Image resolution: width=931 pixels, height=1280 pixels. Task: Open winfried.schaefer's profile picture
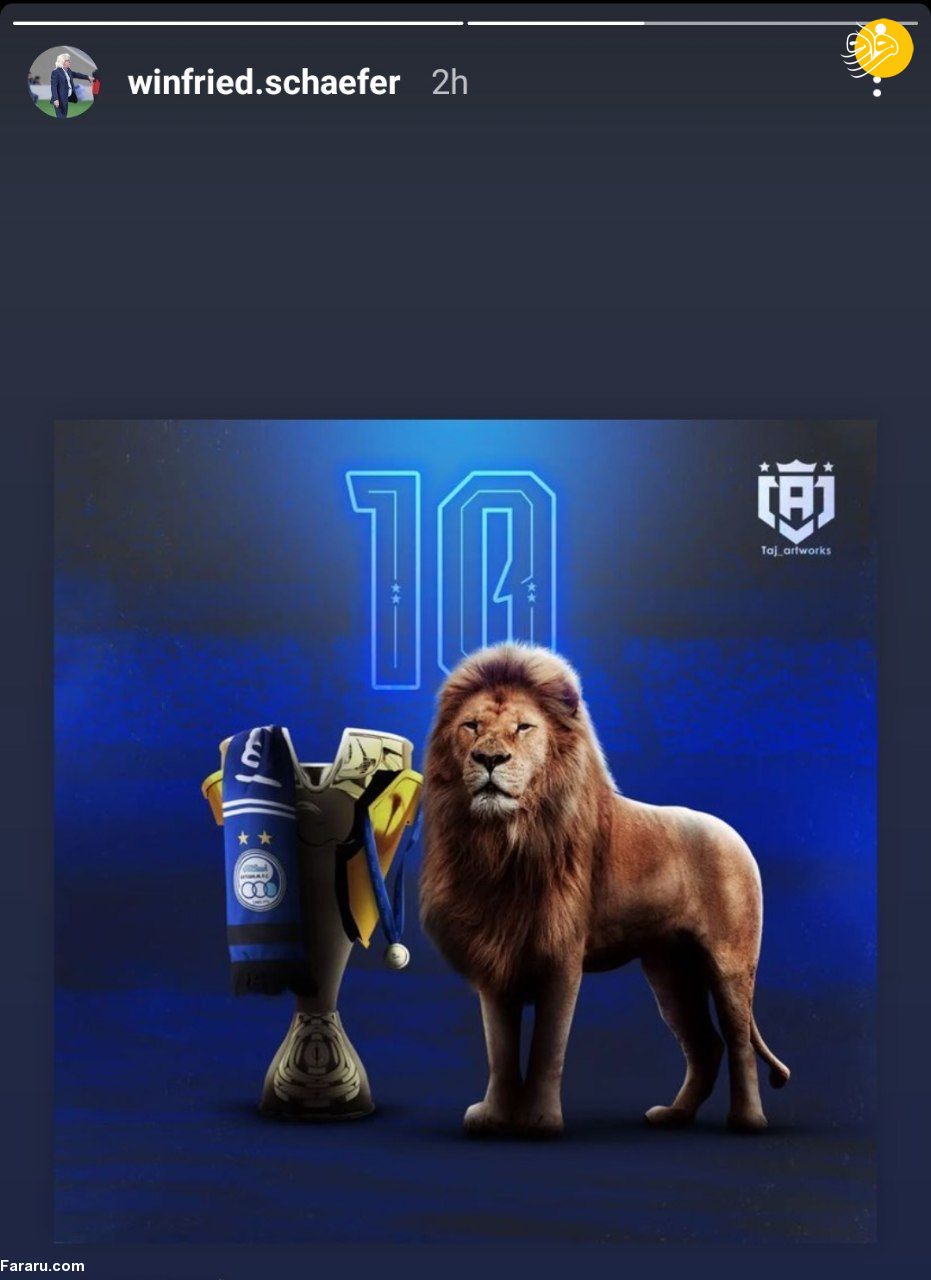63,82
